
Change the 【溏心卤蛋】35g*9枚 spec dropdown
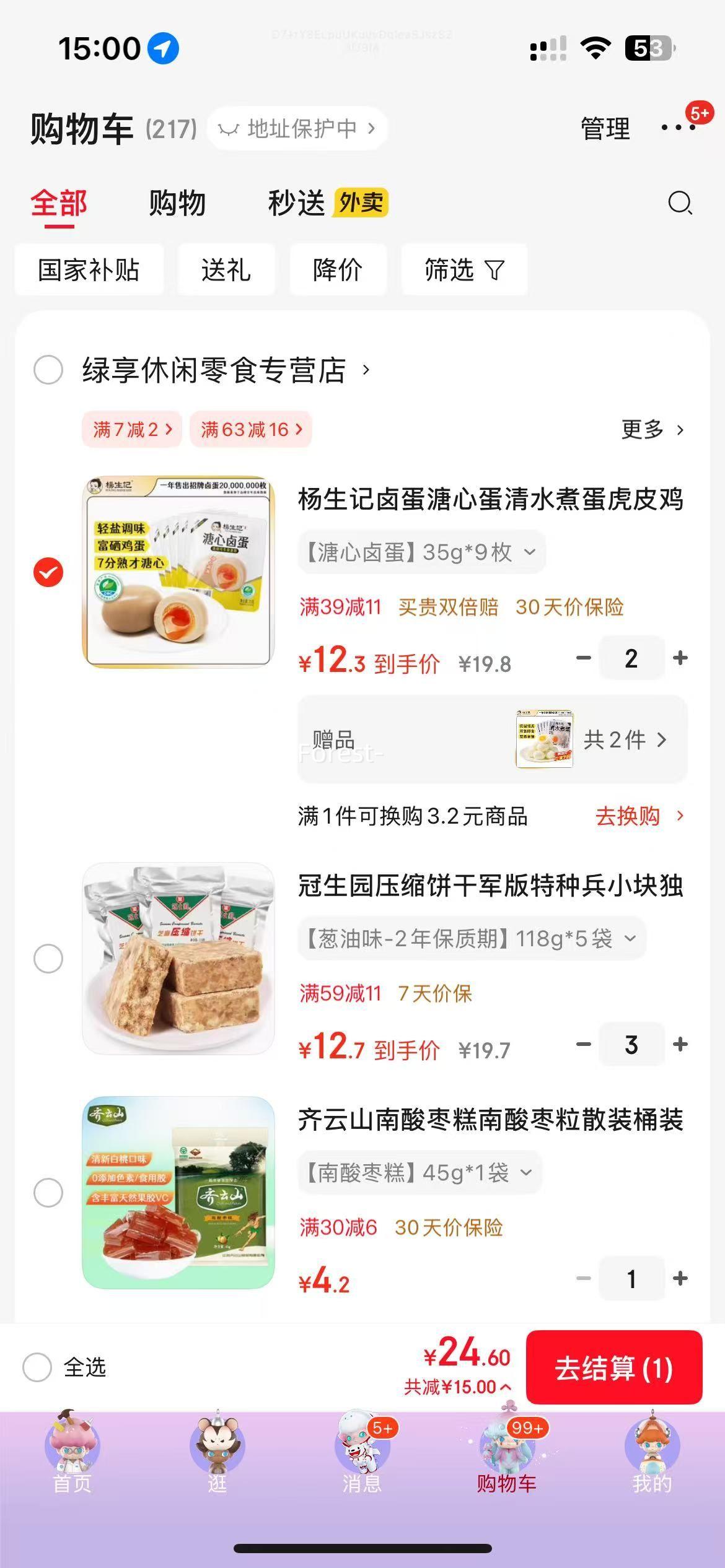point(421,552)
